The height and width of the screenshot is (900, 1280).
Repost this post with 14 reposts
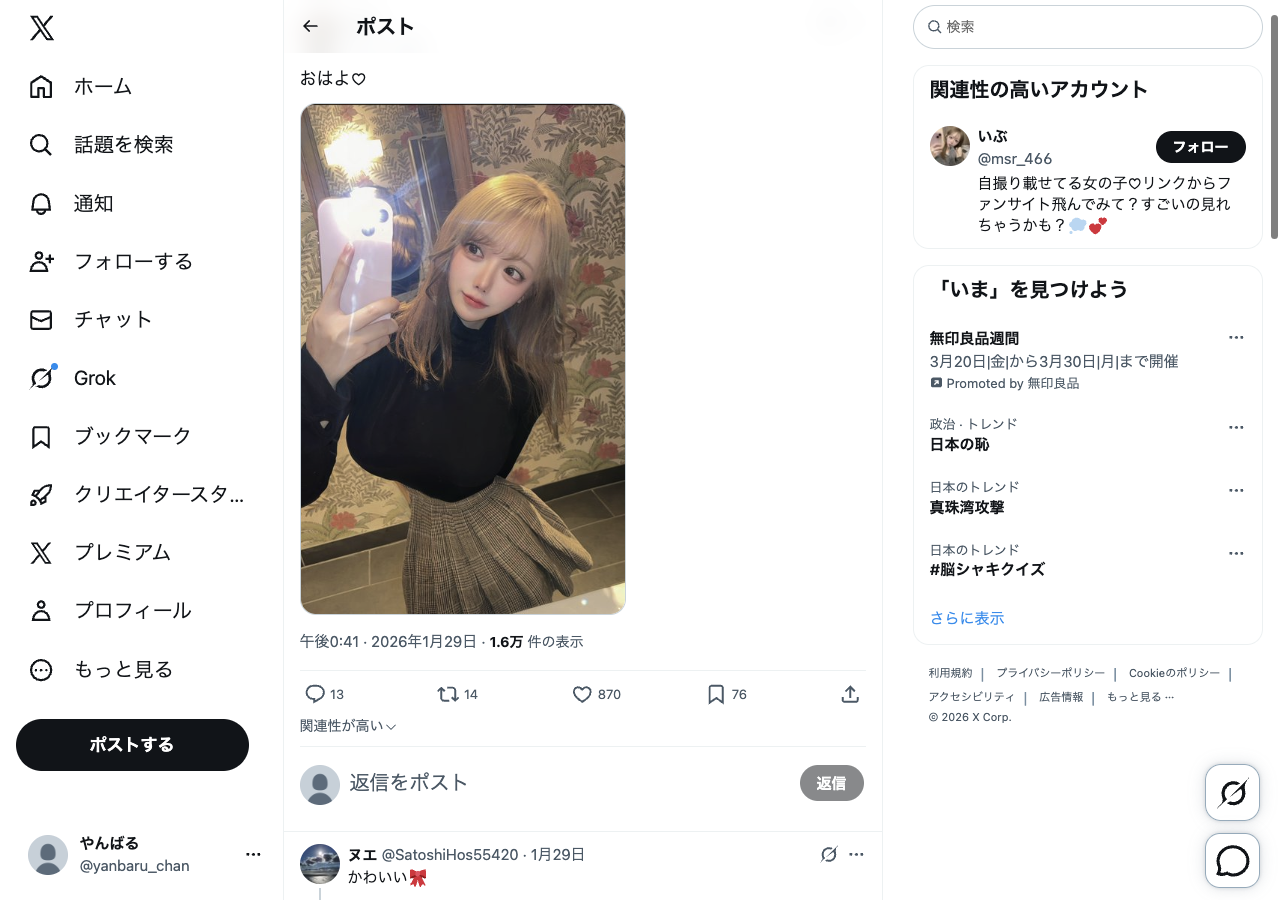coord(449,694)
